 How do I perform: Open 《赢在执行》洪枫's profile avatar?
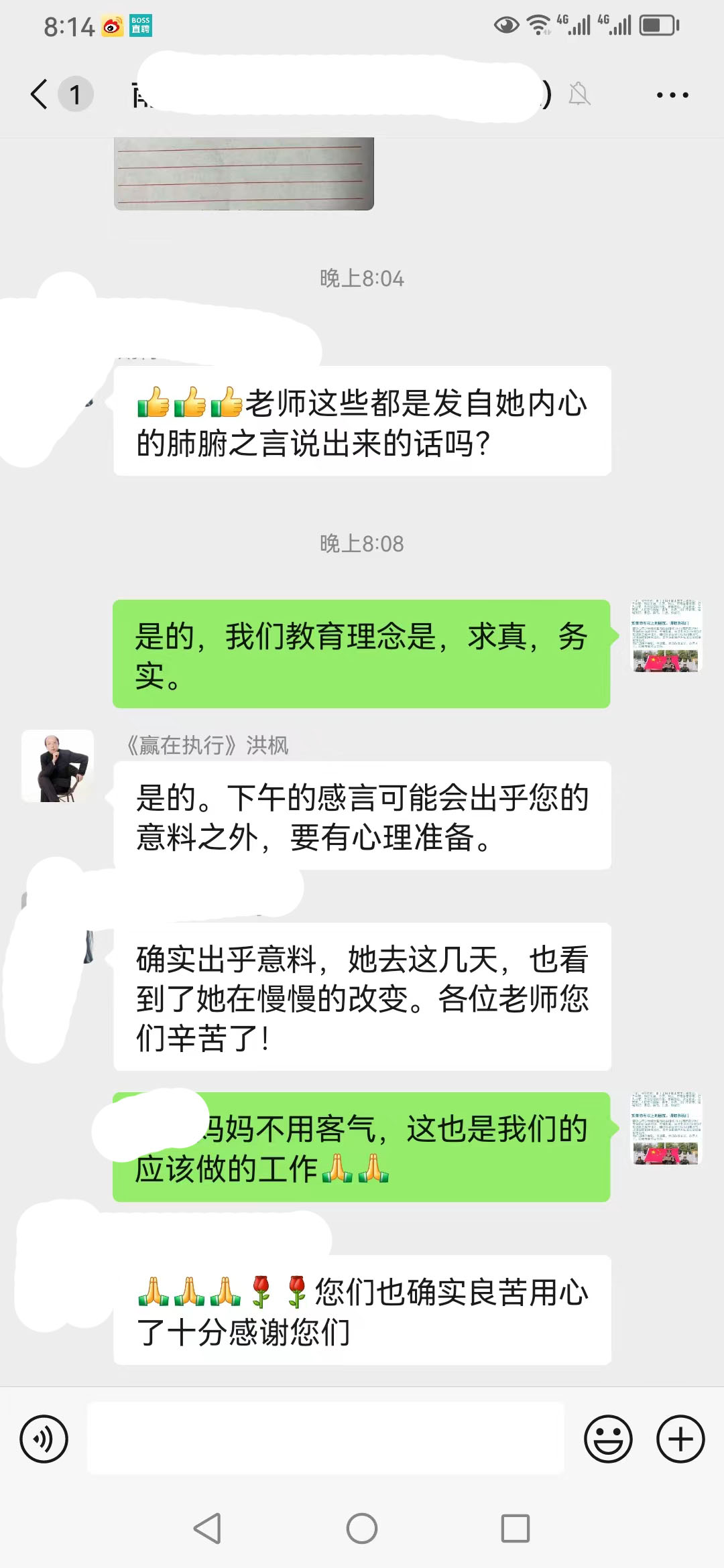[58, 766]
